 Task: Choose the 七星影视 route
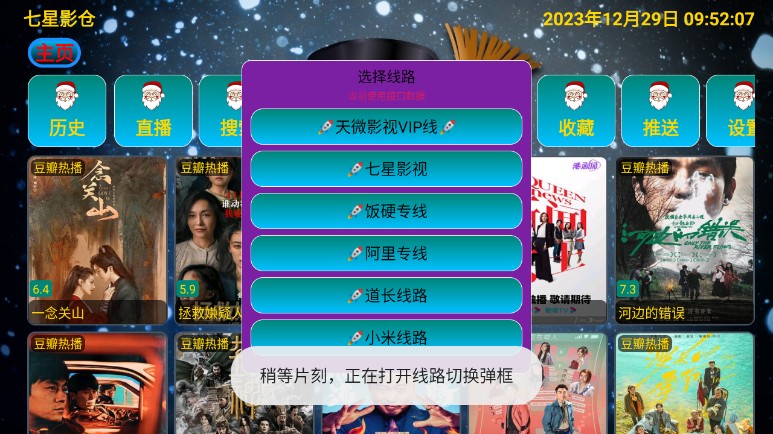pyautogui.click(x=386, y=169)
